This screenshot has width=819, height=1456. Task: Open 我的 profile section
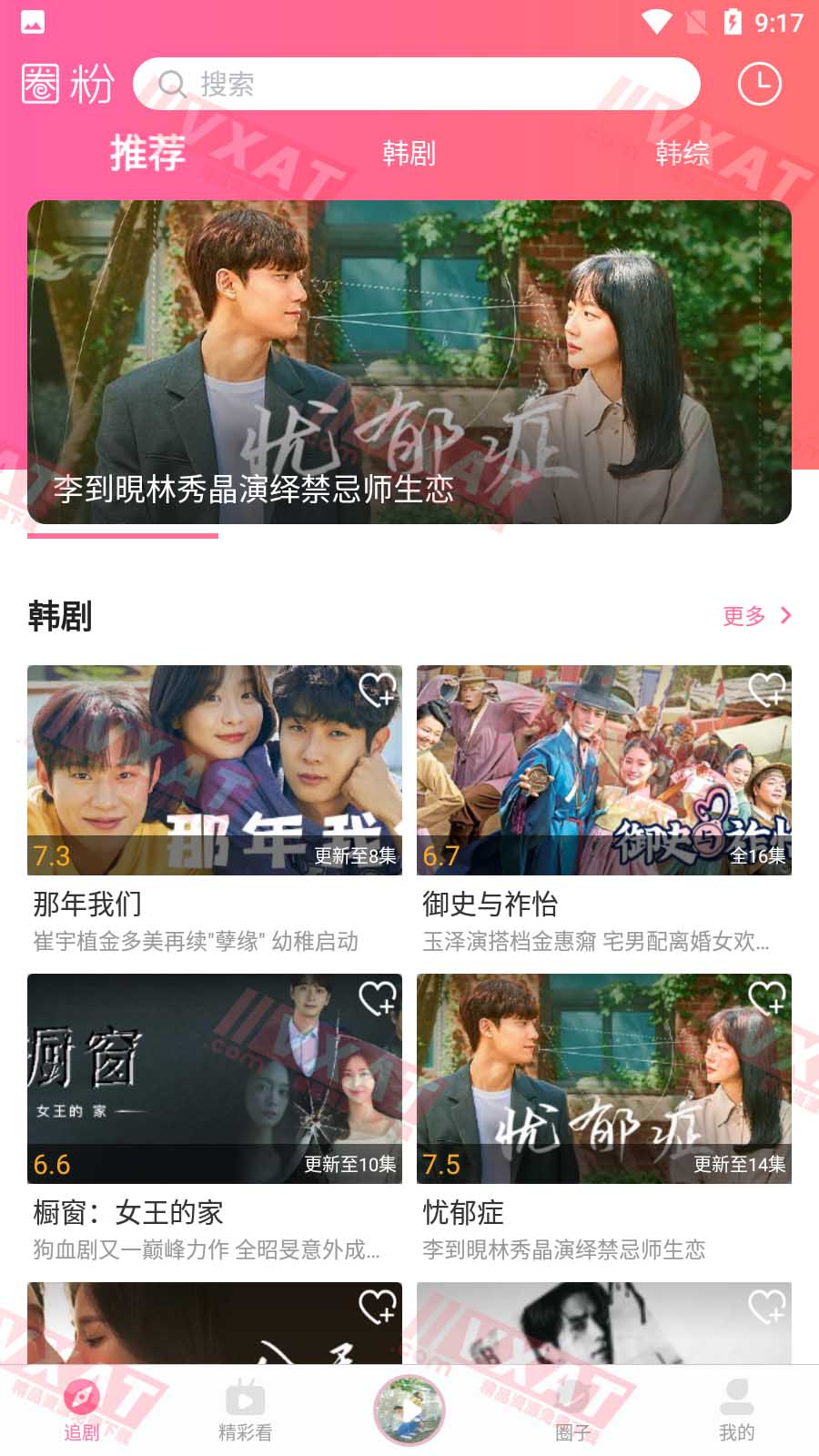tap(735, 1406)
